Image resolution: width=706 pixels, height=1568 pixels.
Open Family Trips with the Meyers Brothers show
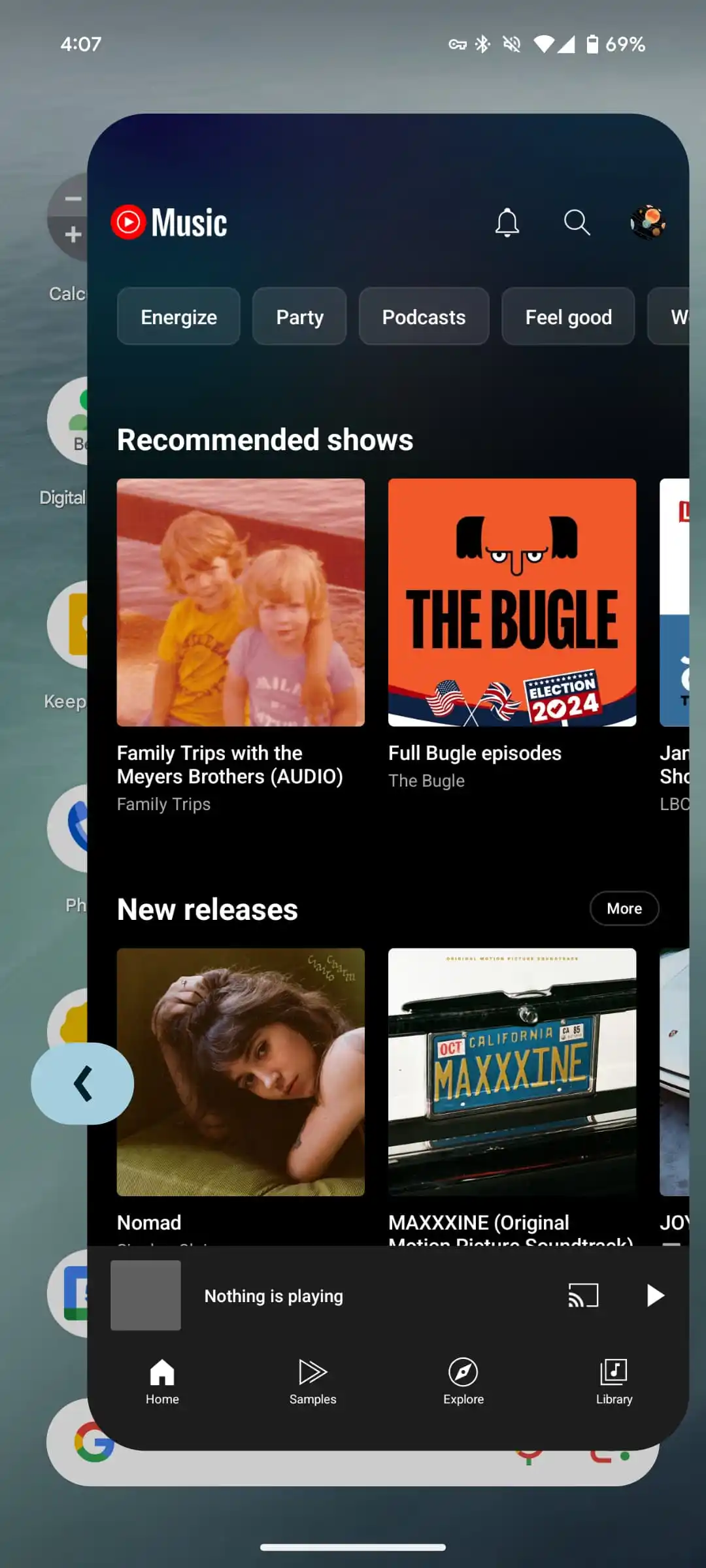tap(241, 602)
